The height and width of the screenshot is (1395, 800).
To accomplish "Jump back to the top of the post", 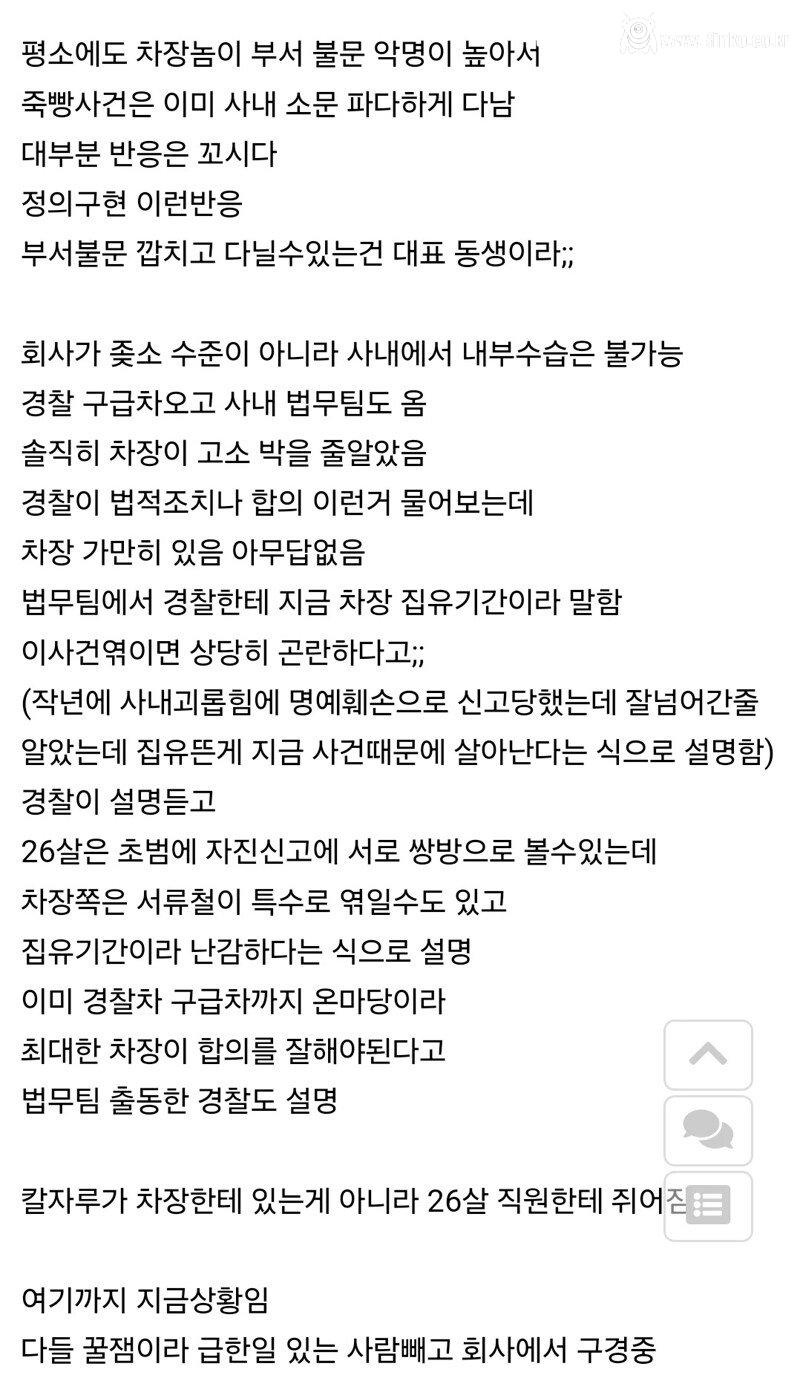I will pyautogui.click(x=708, y=1055).
